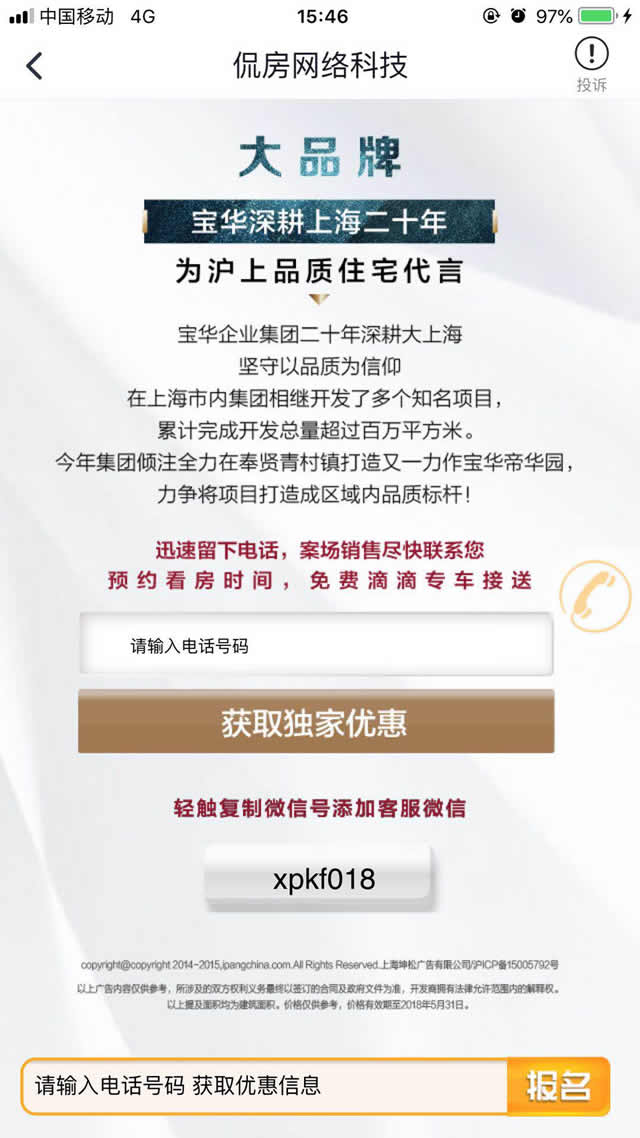The image size is (640, 1138).
Task: Open the 投诉 complaint icon
Action: [591, 63]
